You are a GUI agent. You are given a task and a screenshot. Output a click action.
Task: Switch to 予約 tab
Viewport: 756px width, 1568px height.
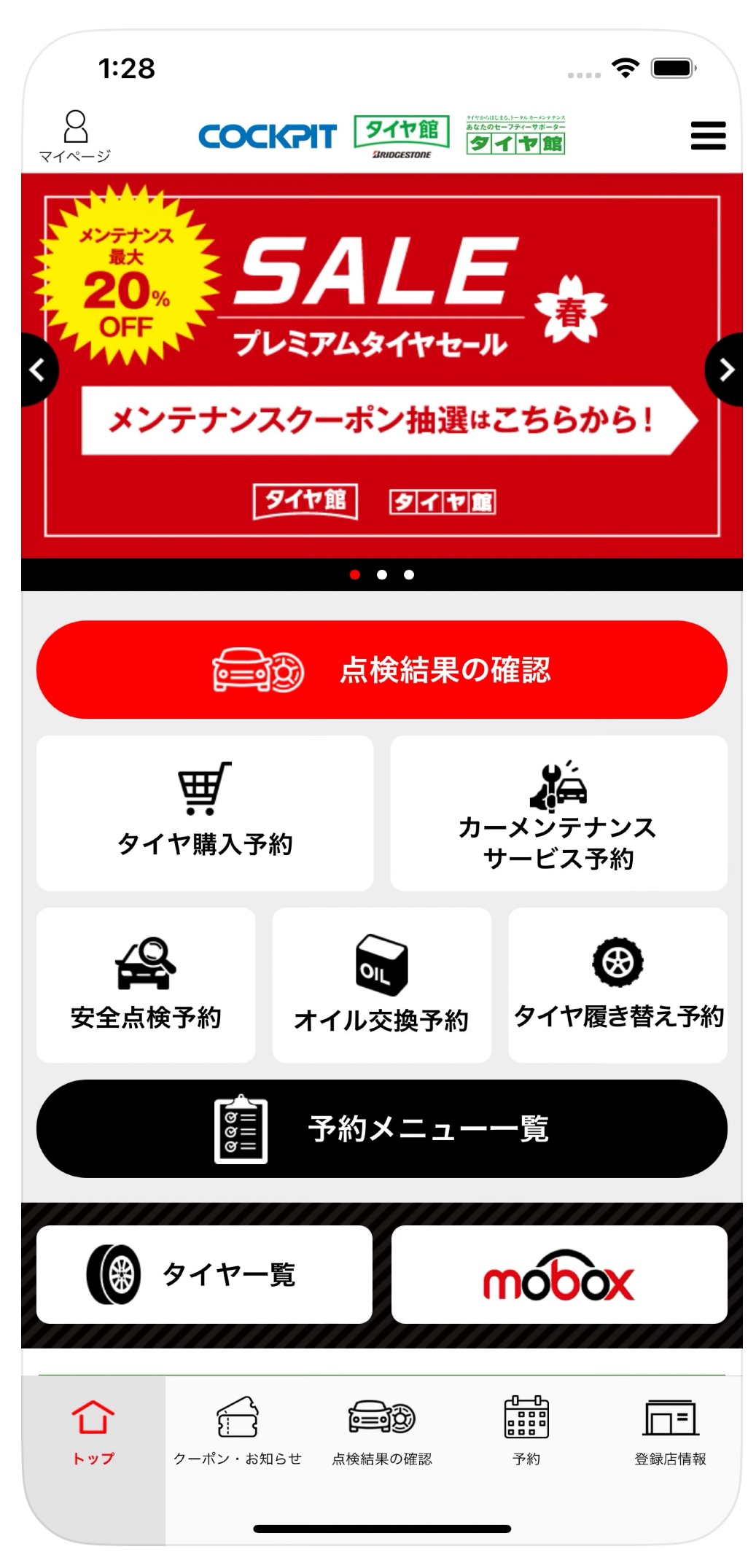point(526,1431)
